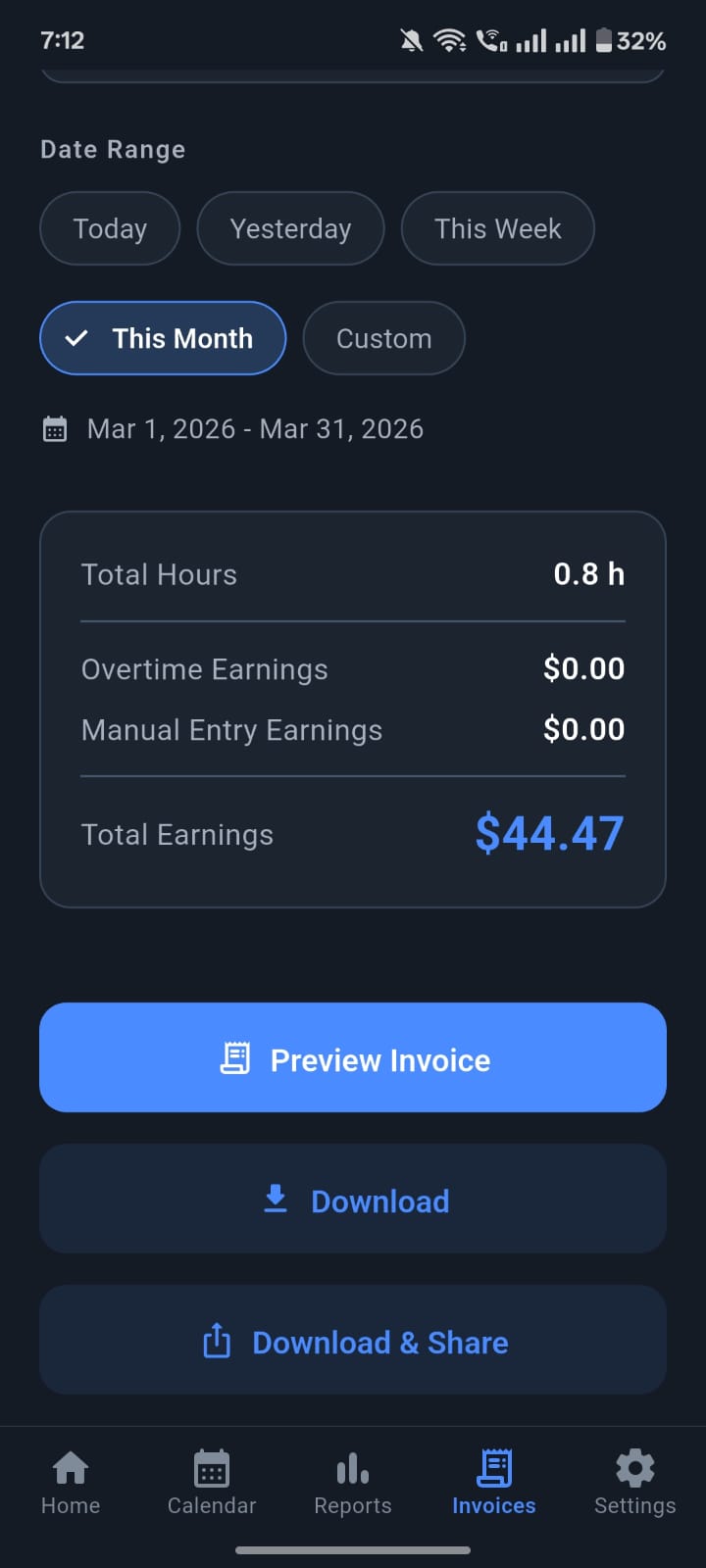
Task: Click the checkmark inside This Month chip
Action: [76, 338]
